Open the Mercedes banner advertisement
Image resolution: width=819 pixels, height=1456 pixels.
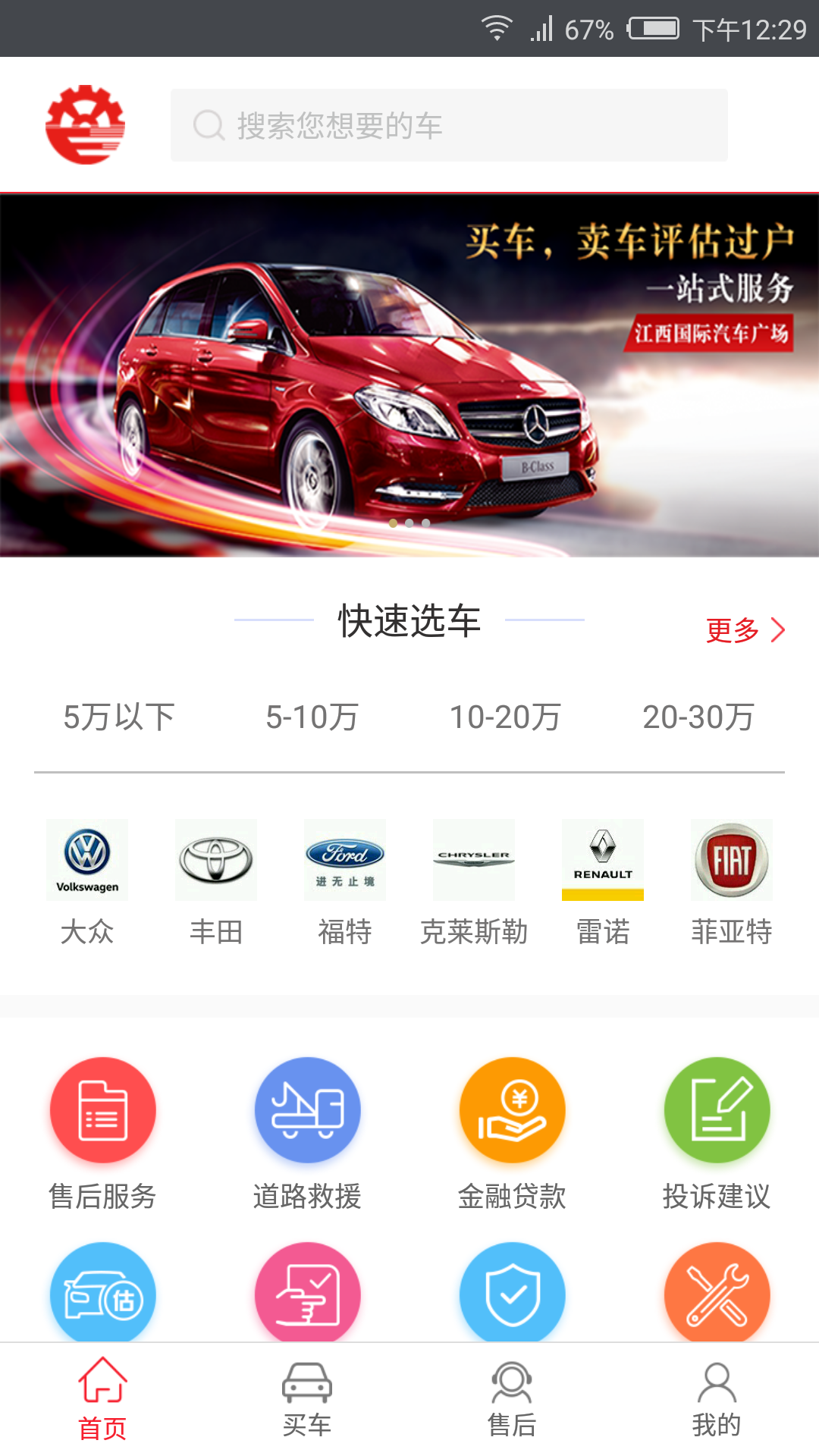[409, 372]
